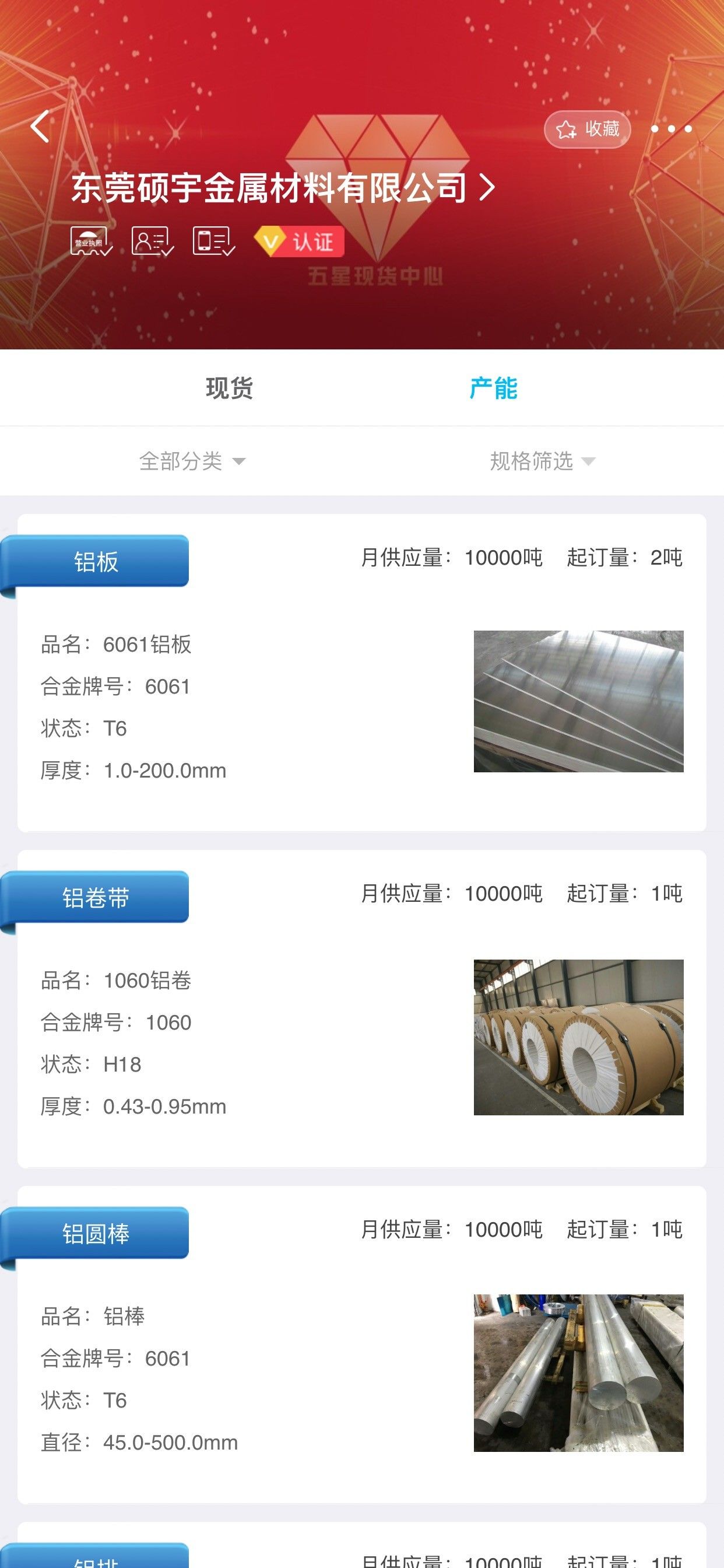Tap the 收藏 favorite button

coord(587,129)
